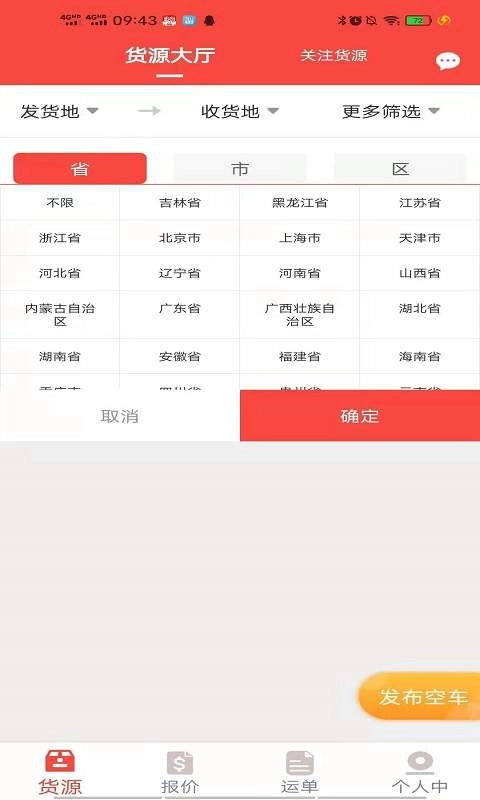The image size is (480, 800).
Task: Open the 更多筛选 filter dropdown
Action: coord(391,111)
